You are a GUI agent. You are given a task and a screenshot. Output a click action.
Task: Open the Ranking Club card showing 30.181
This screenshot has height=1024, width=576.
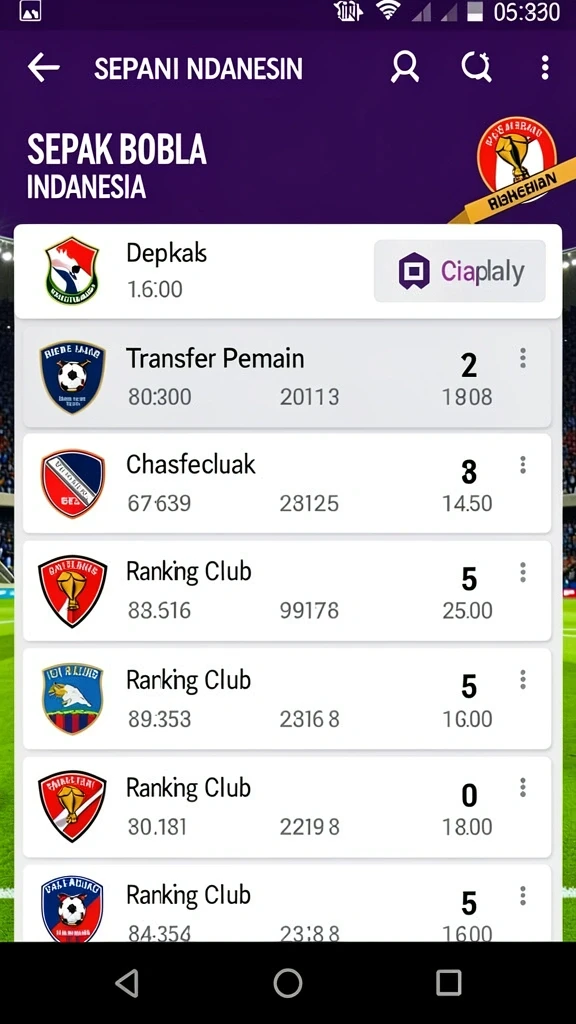pyautogui.click(x=287, y=807)
